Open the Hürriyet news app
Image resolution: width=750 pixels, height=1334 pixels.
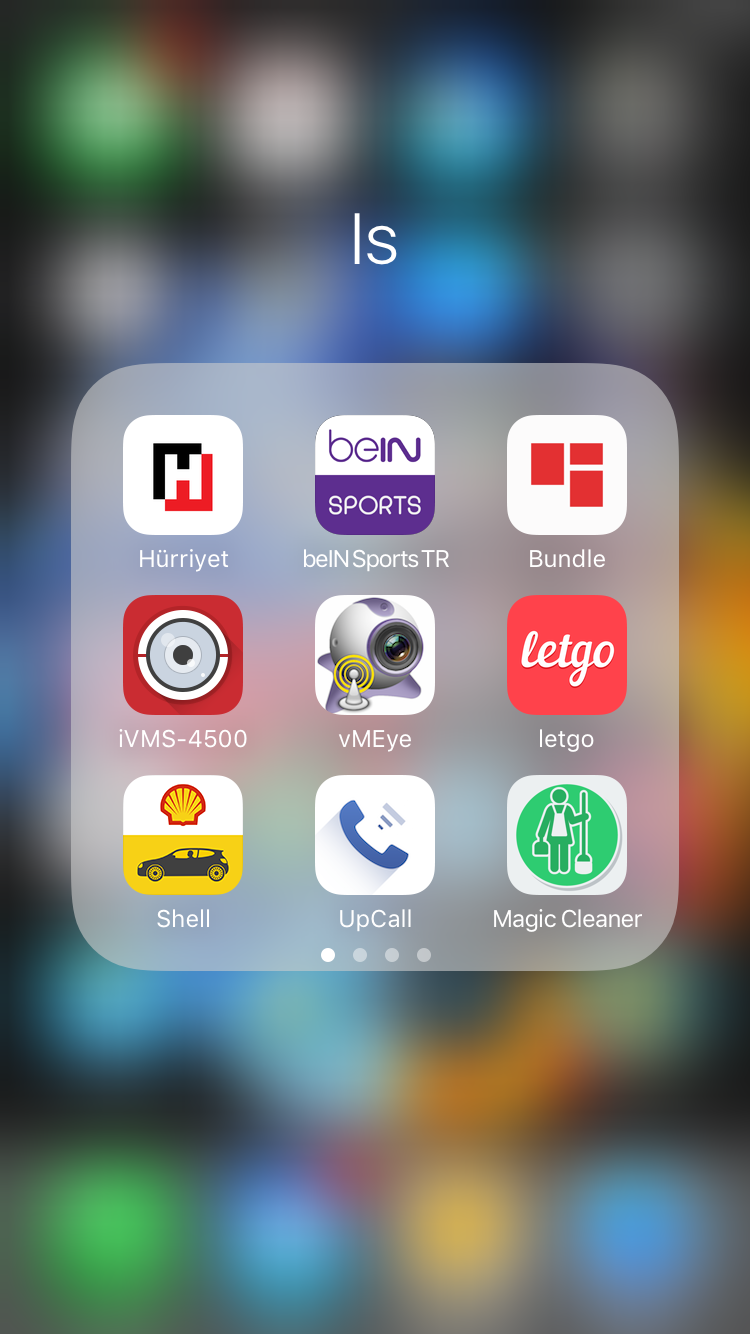click(183, 475)
